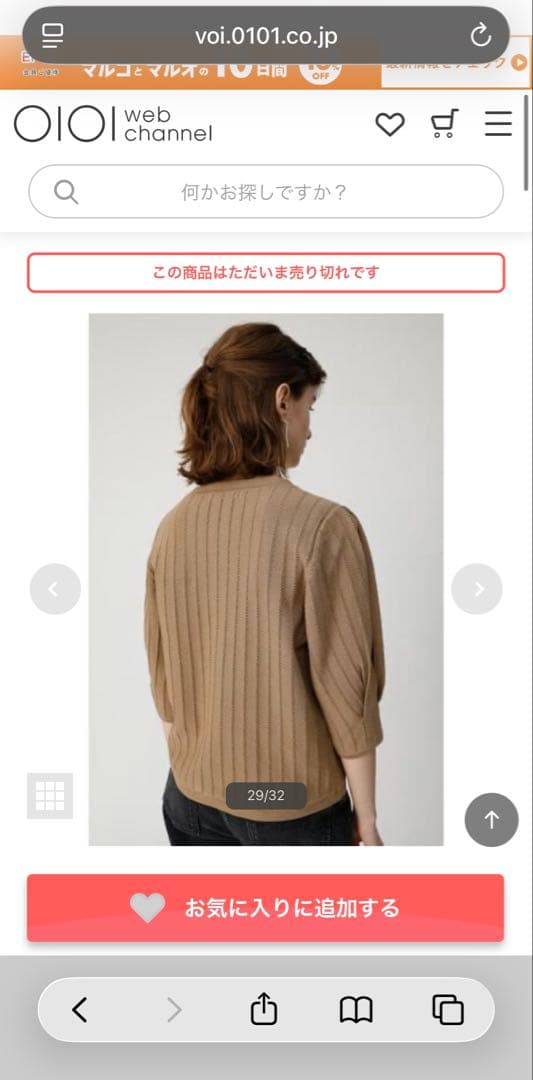Open browser bookmarks
The width and height of the screenshot is (533, 1080).
(x=356, y=1010)
